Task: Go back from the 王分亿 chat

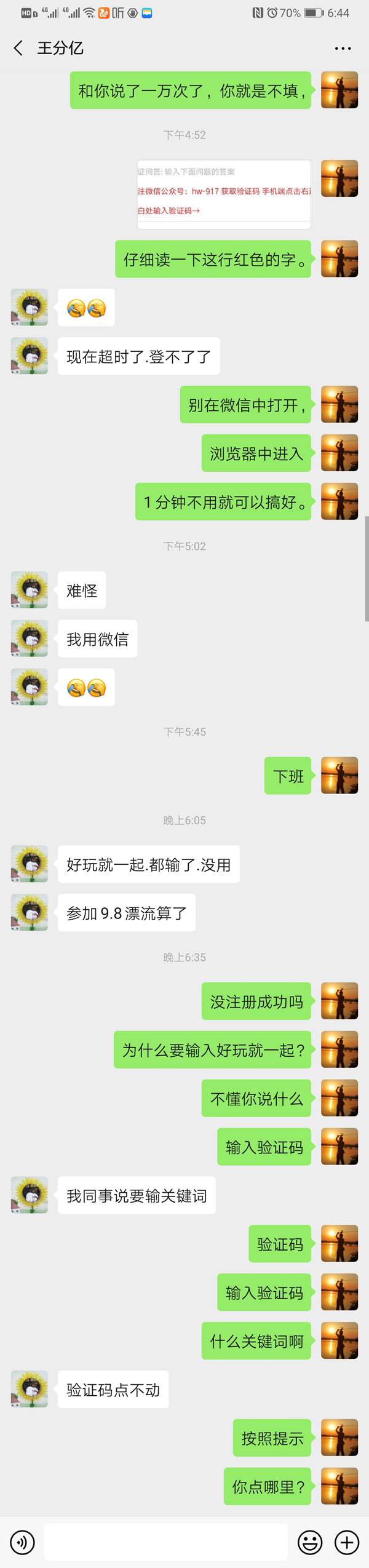Action: (18, 48)
